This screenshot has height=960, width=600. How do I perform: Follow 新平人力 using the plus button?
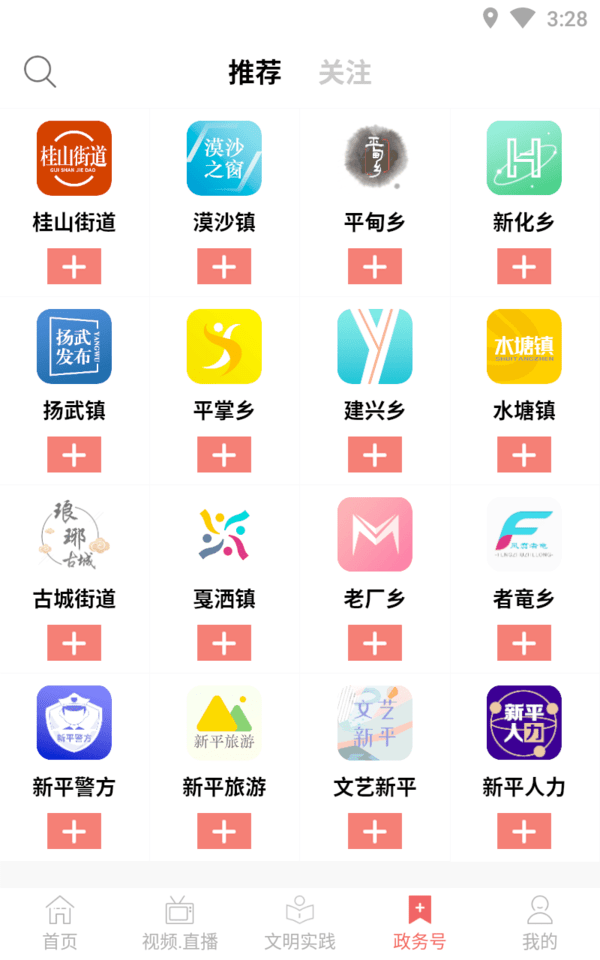524,831
